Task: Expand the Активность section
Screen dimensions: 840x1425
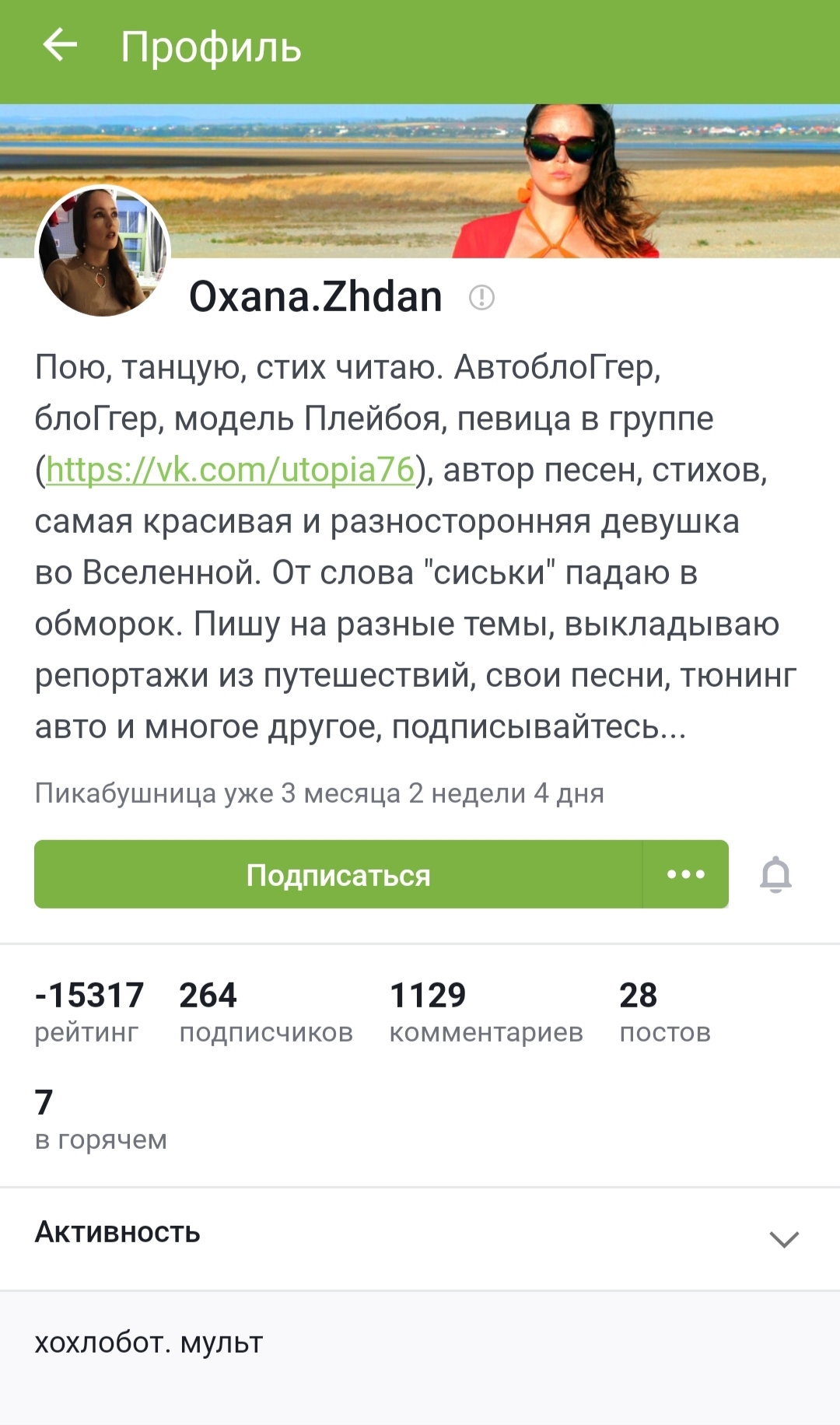Action: click(784, 1238)
